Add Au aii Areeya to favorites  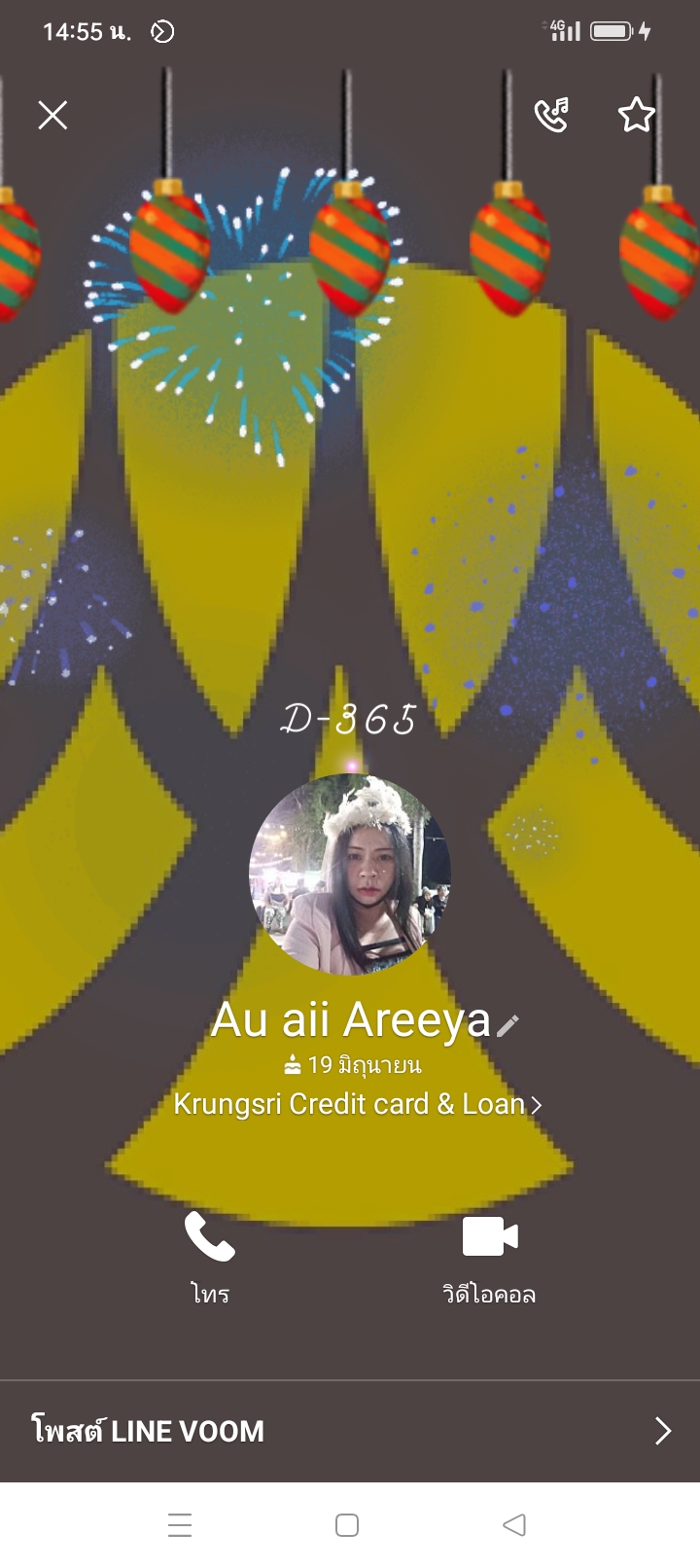[637, 115]
